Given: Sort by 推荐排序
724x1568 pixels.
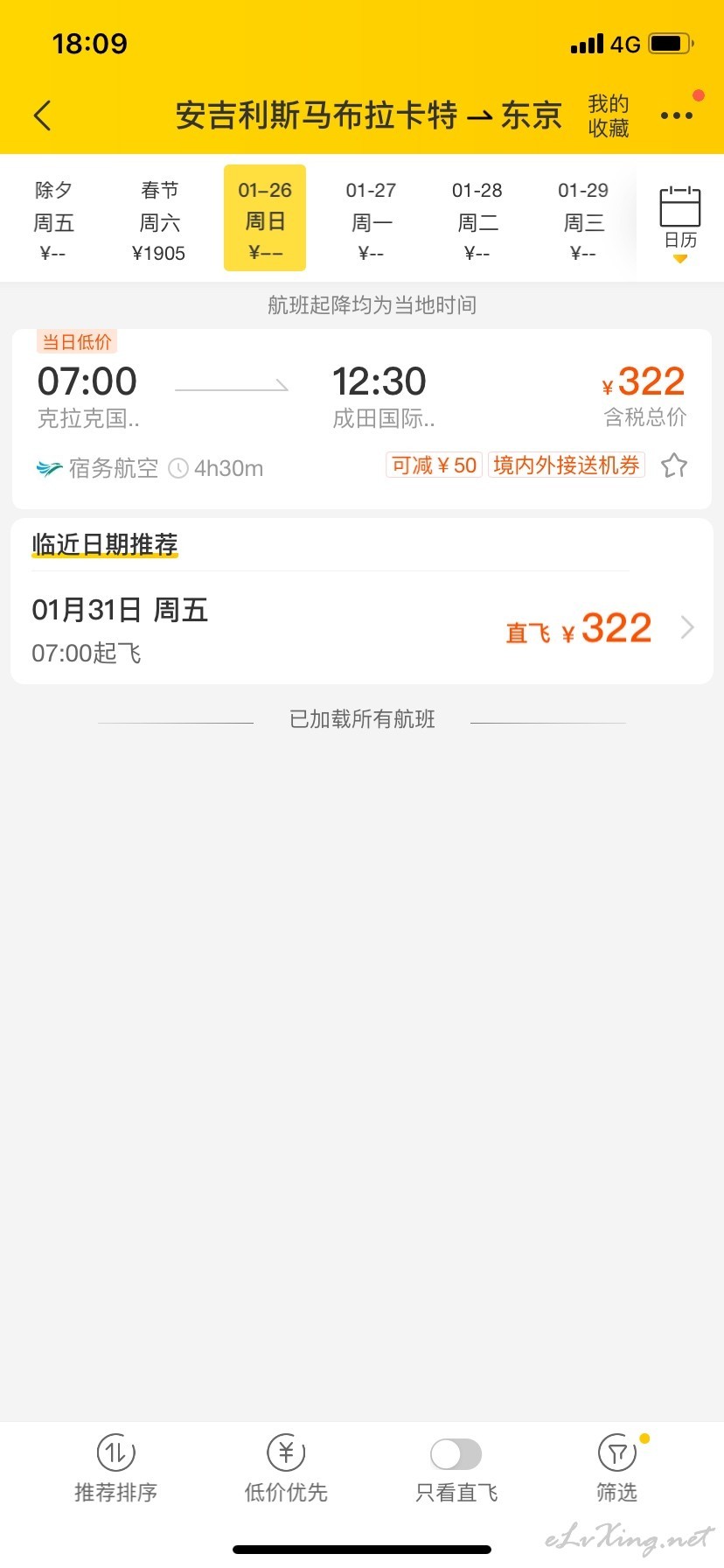Looking at the screenshot, I should click(x=115, y=1469).
